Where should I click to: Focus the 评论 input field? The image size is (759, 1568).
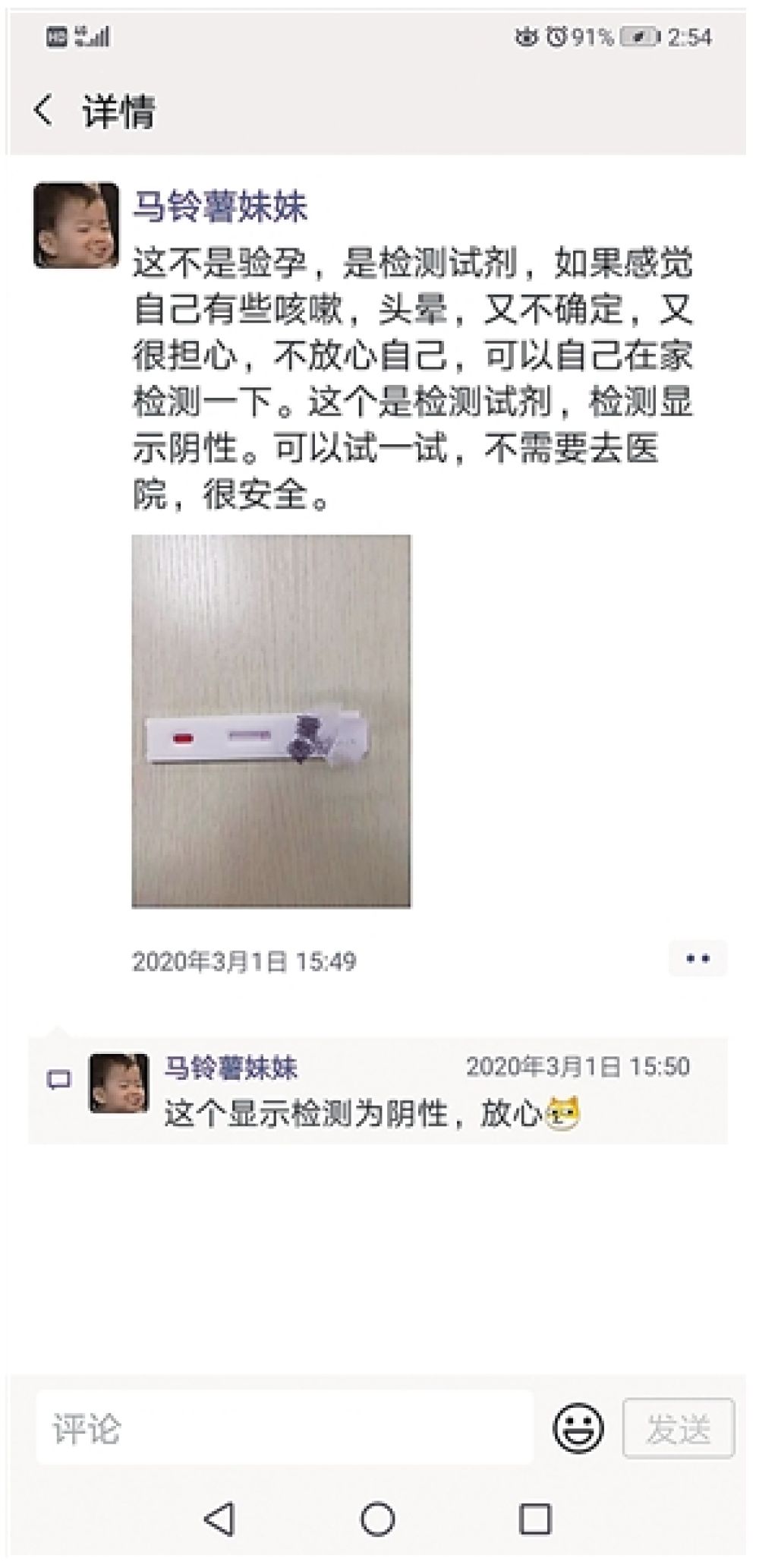tap(285, 1428)
